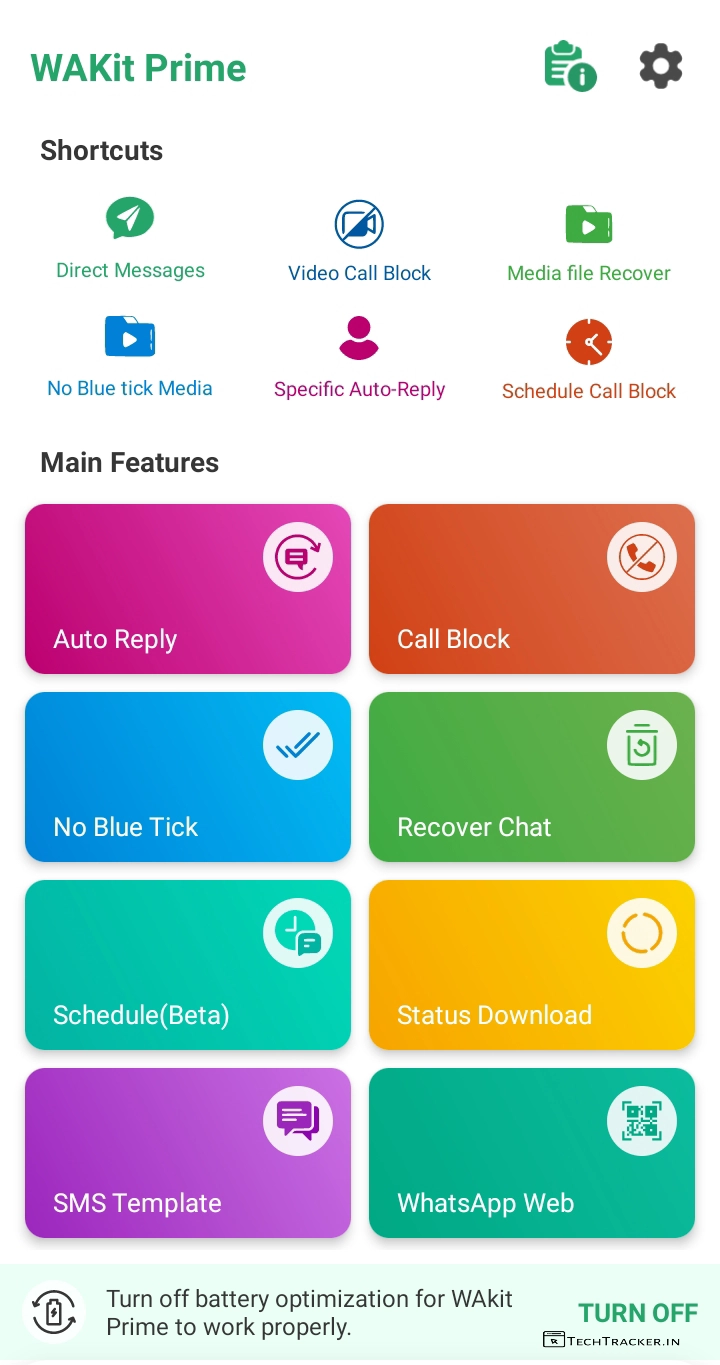The image size is (720, 1365).
Task: Open the settings gear
Action: pyautogui.click(x=661, y=67)
